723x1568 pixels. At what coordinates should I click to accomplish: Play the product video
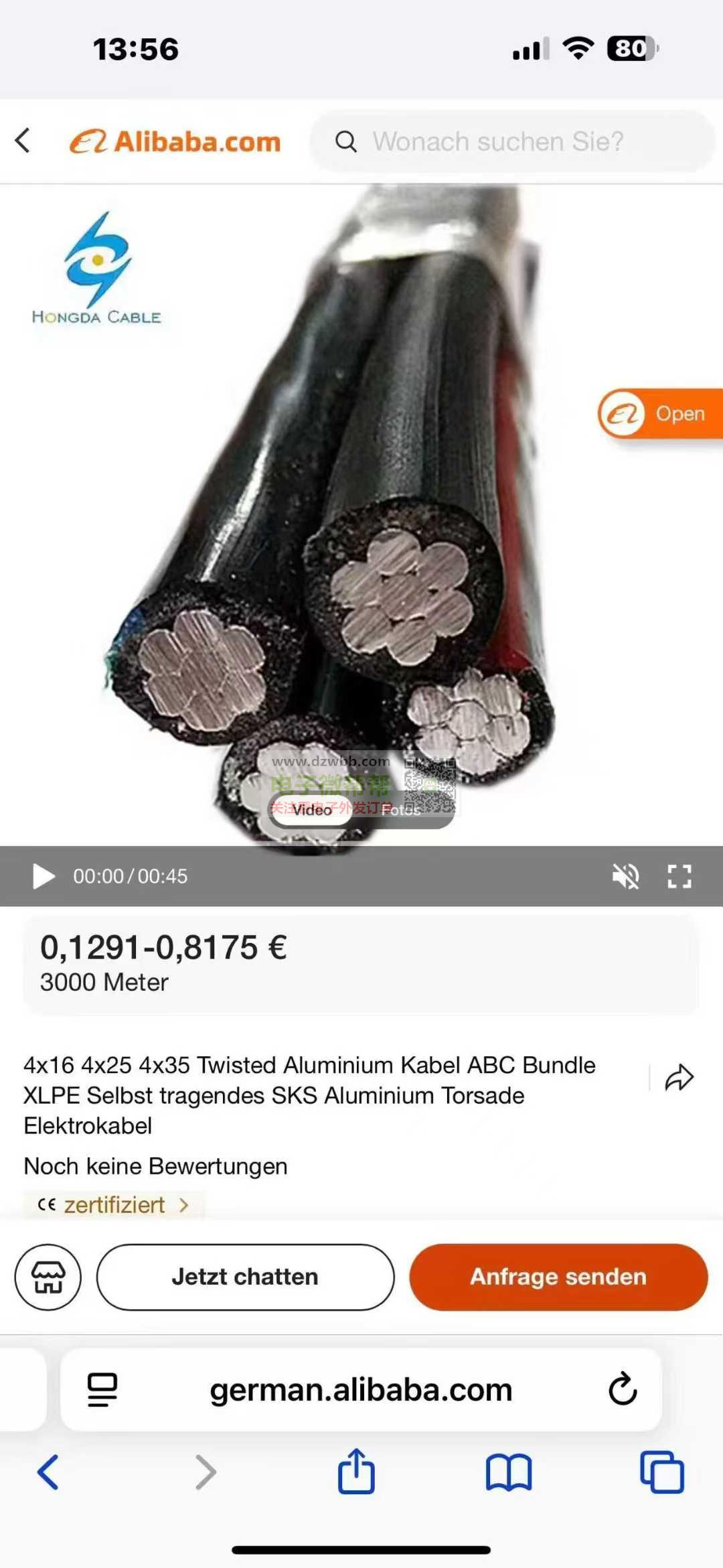(44, 875)
